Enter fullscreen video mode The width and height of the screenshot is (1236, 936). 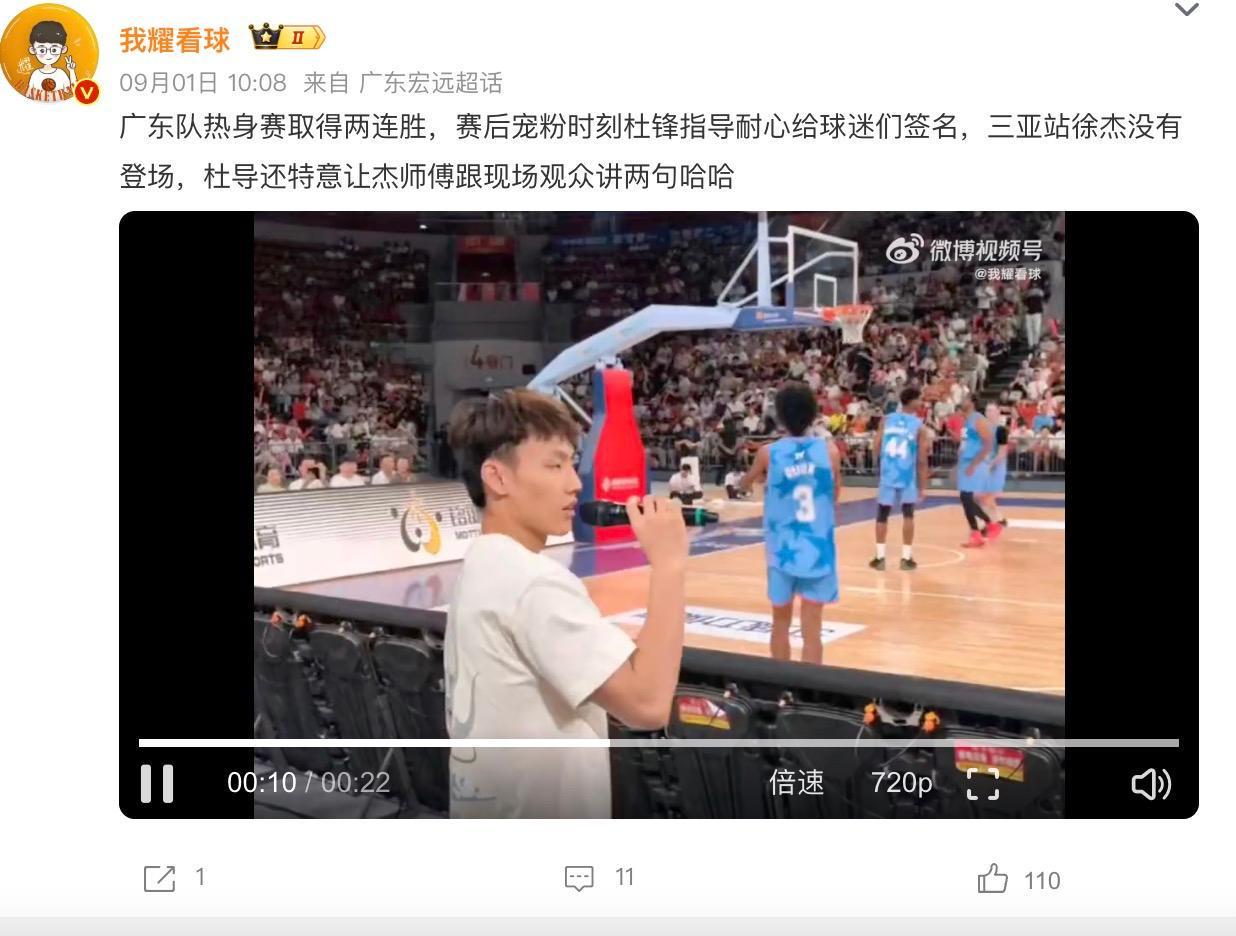tap(982, 783)
